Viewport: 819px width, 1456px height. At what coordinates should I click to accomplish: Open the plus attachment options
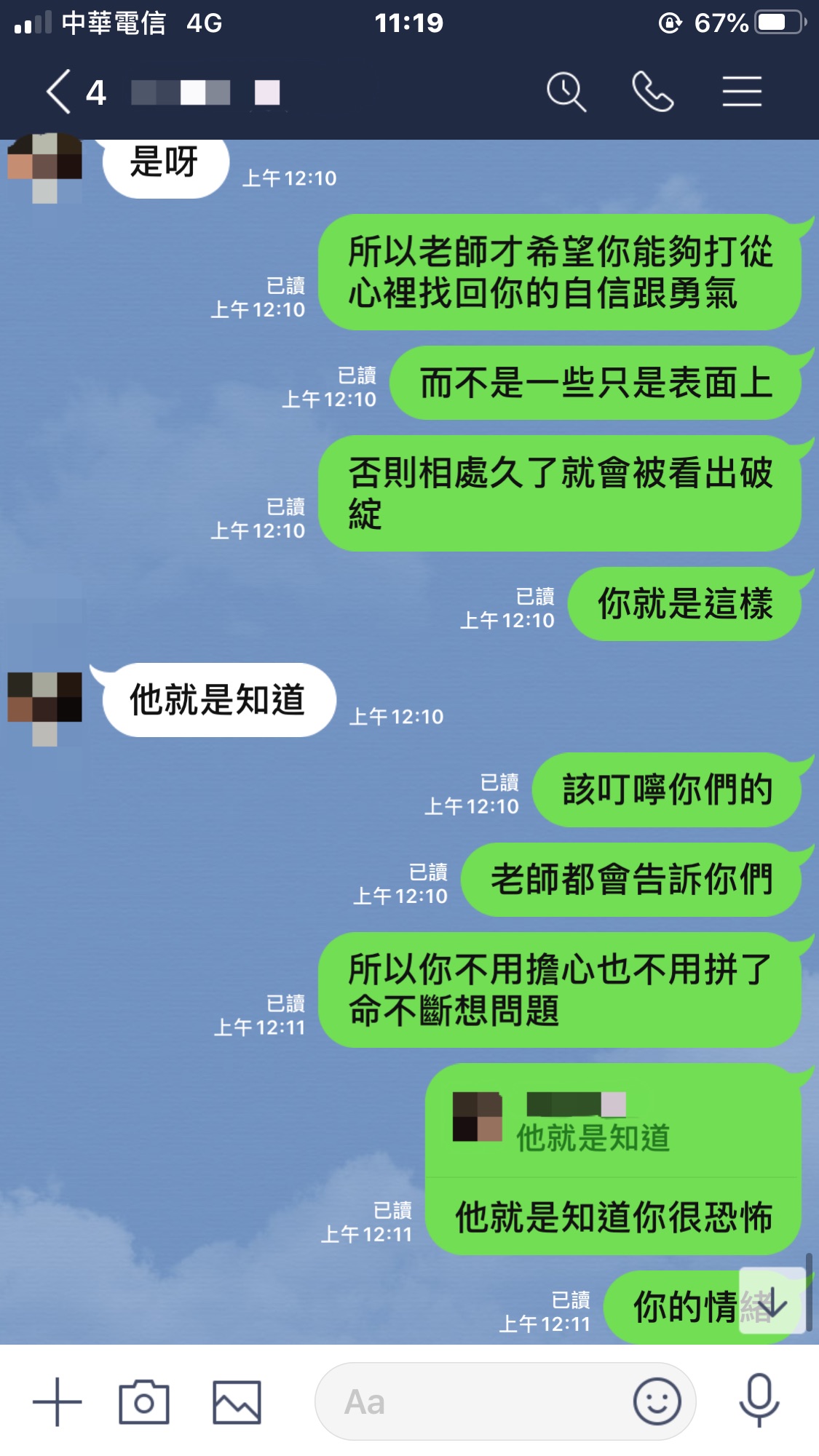(x=58, y=1401)
